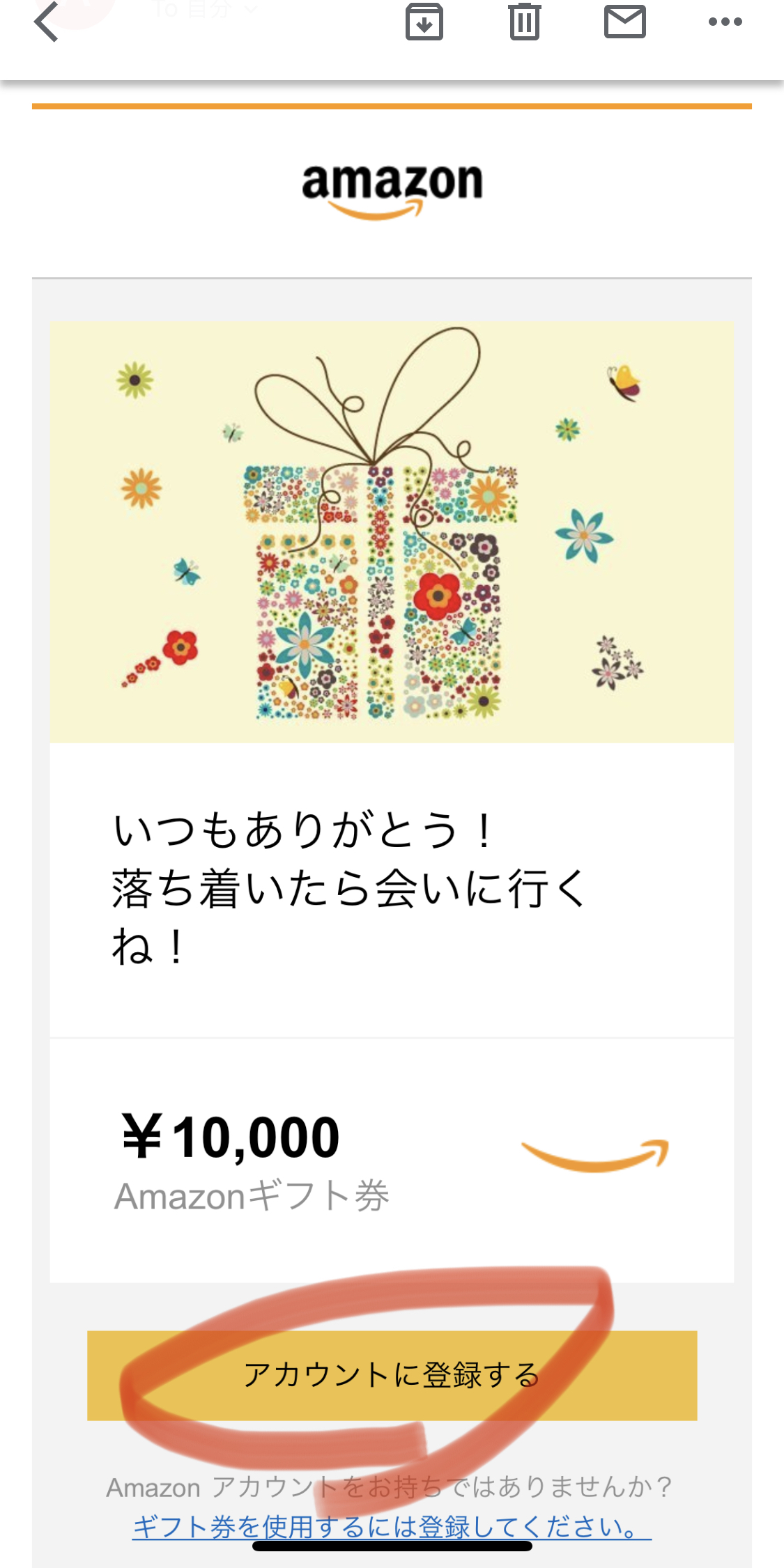Delete this email with the trash icon
Screen dimensions: 784x1568
tap(525, 22)
